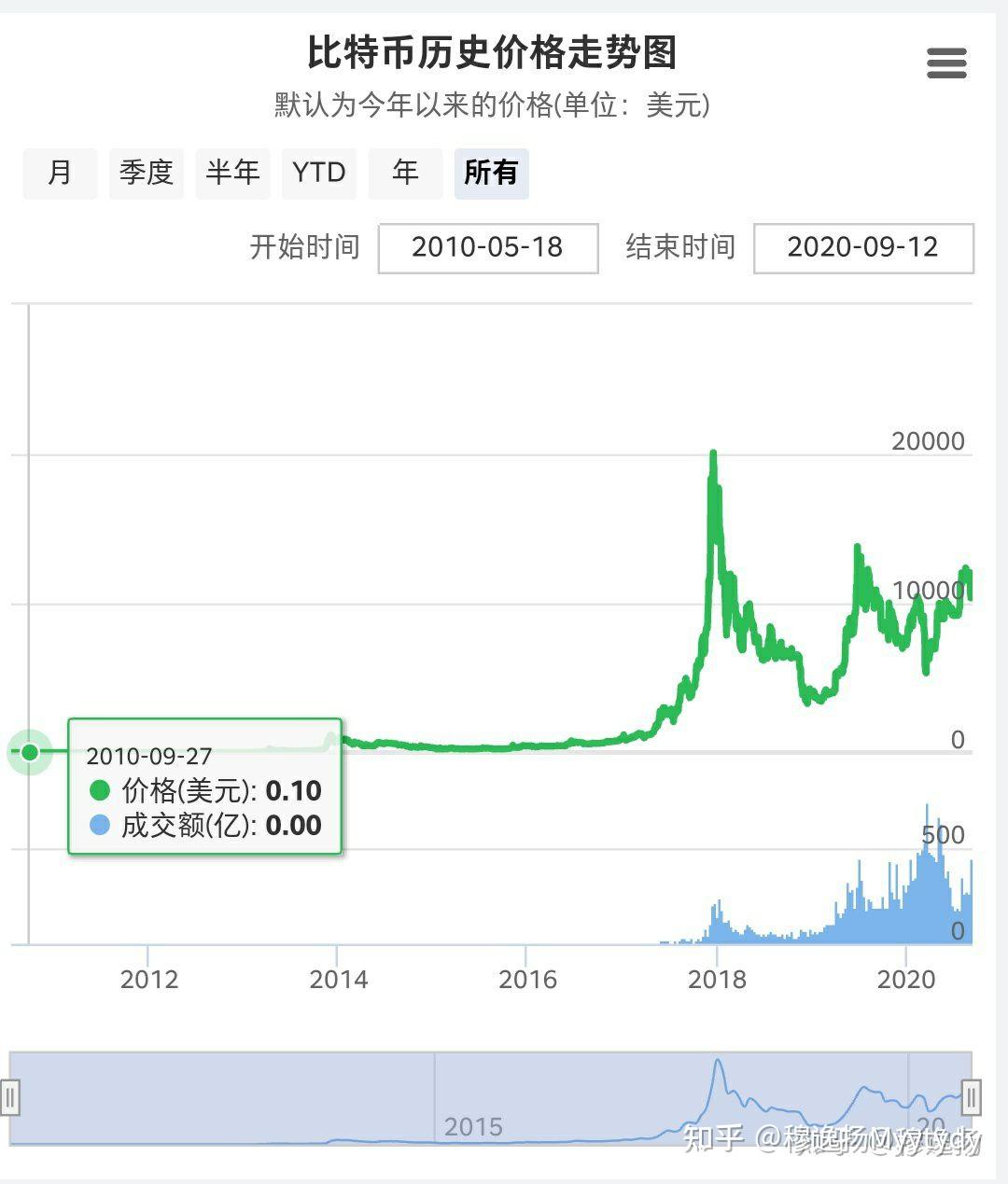Open the 结束时间 date picker
Viewport: 1008px width, 1184px height.
tap(861, 248)
